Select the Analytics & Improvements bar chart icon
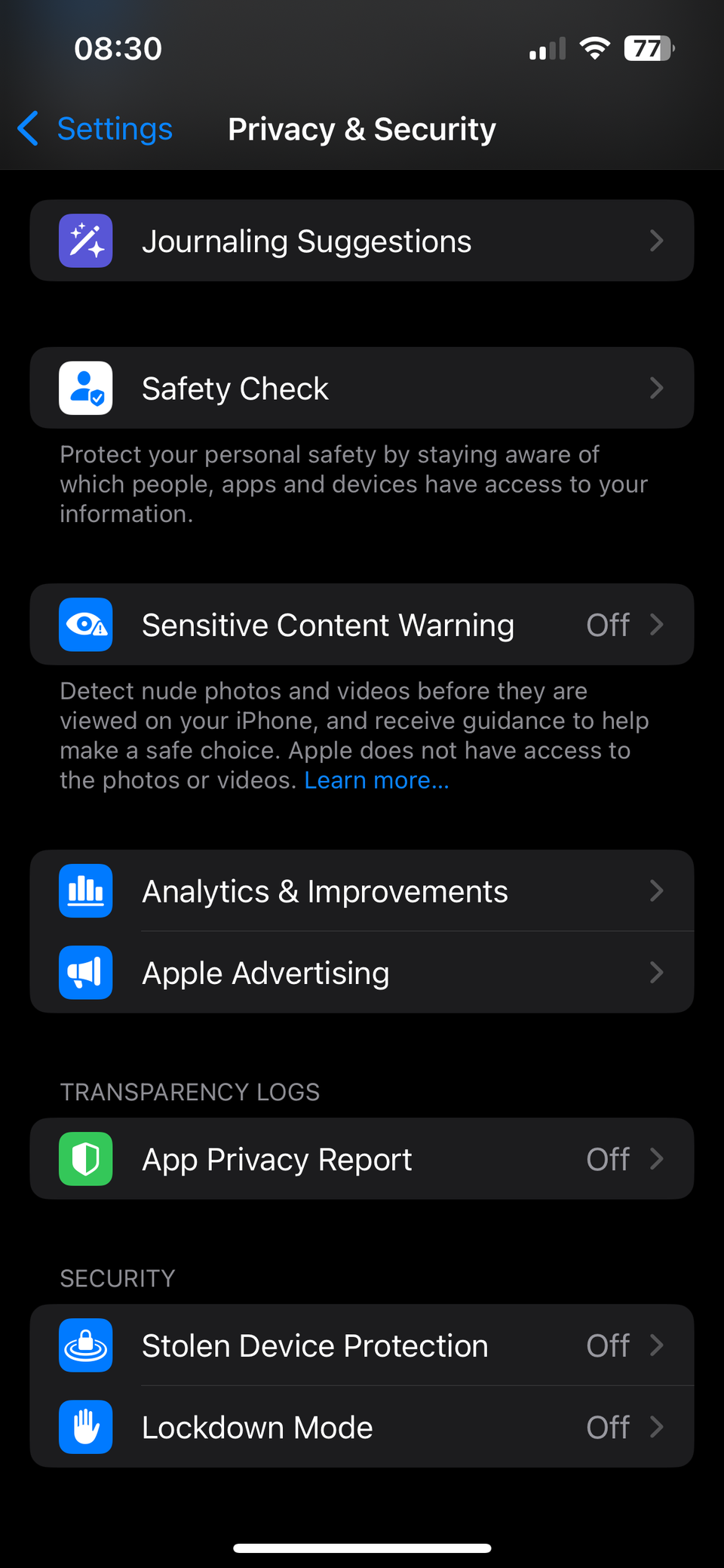Viewport: 724px width, 1568px height. pyautogui.click(x=85, y=890)
